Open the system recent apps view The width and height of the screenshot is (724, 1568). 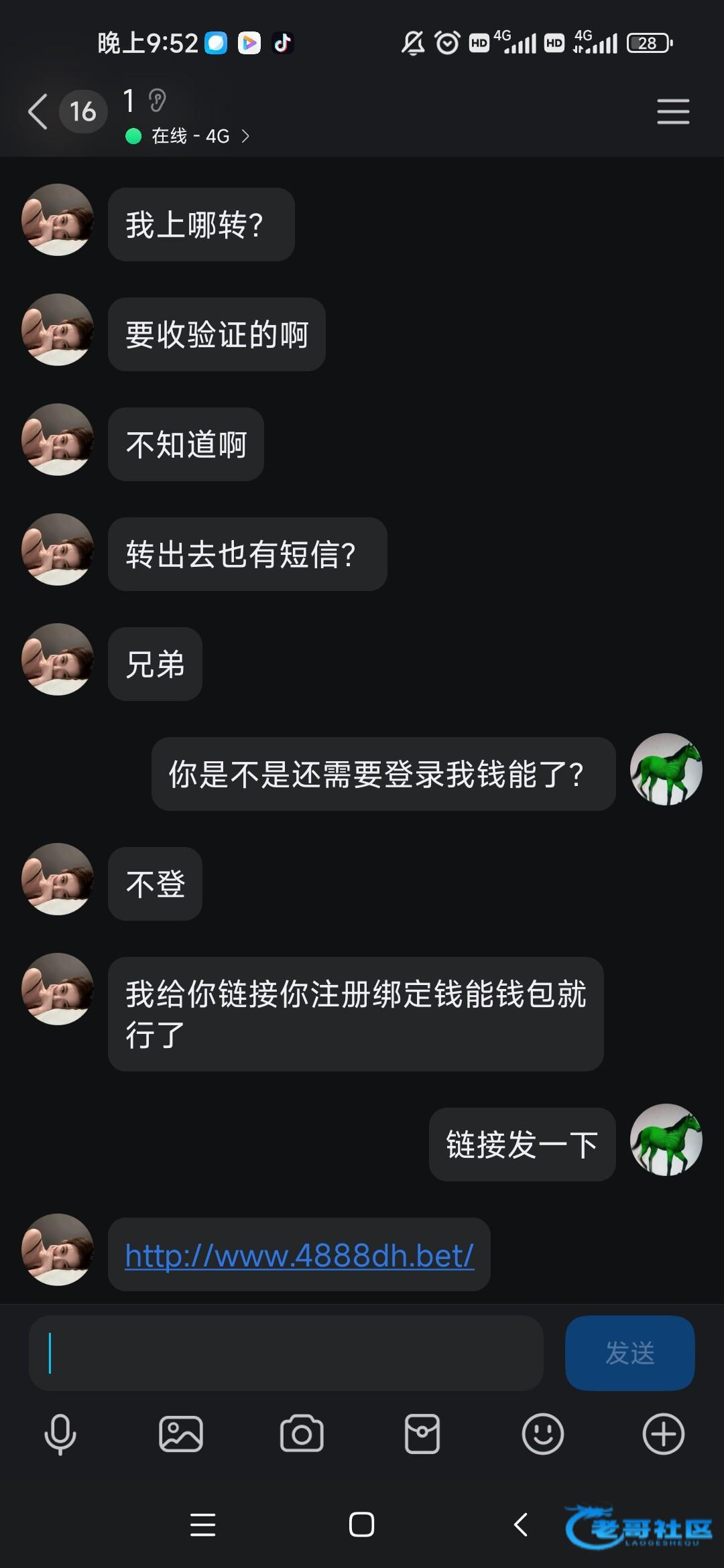click(202, 1524)
